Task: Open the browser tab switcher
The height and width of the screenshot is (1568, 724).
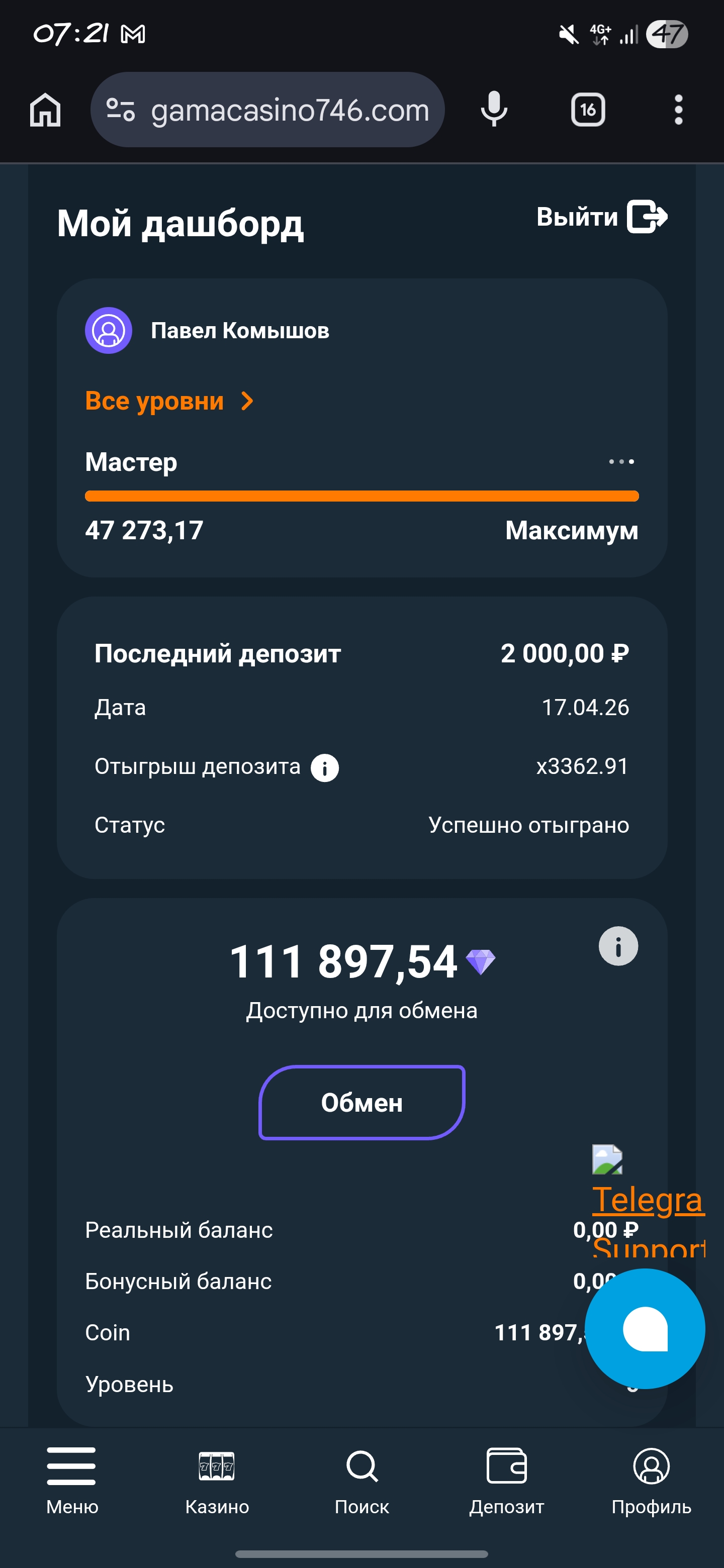Action: tap(588, 110)
